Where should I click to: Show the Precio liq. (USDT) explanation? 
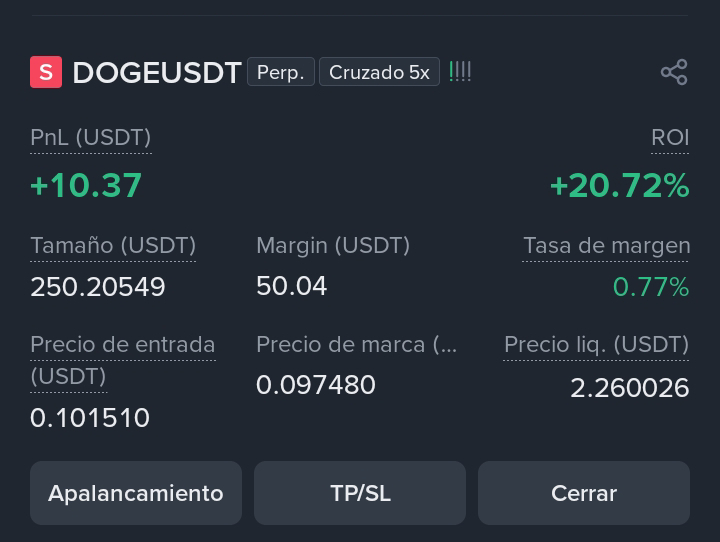[x=596, y=344]
